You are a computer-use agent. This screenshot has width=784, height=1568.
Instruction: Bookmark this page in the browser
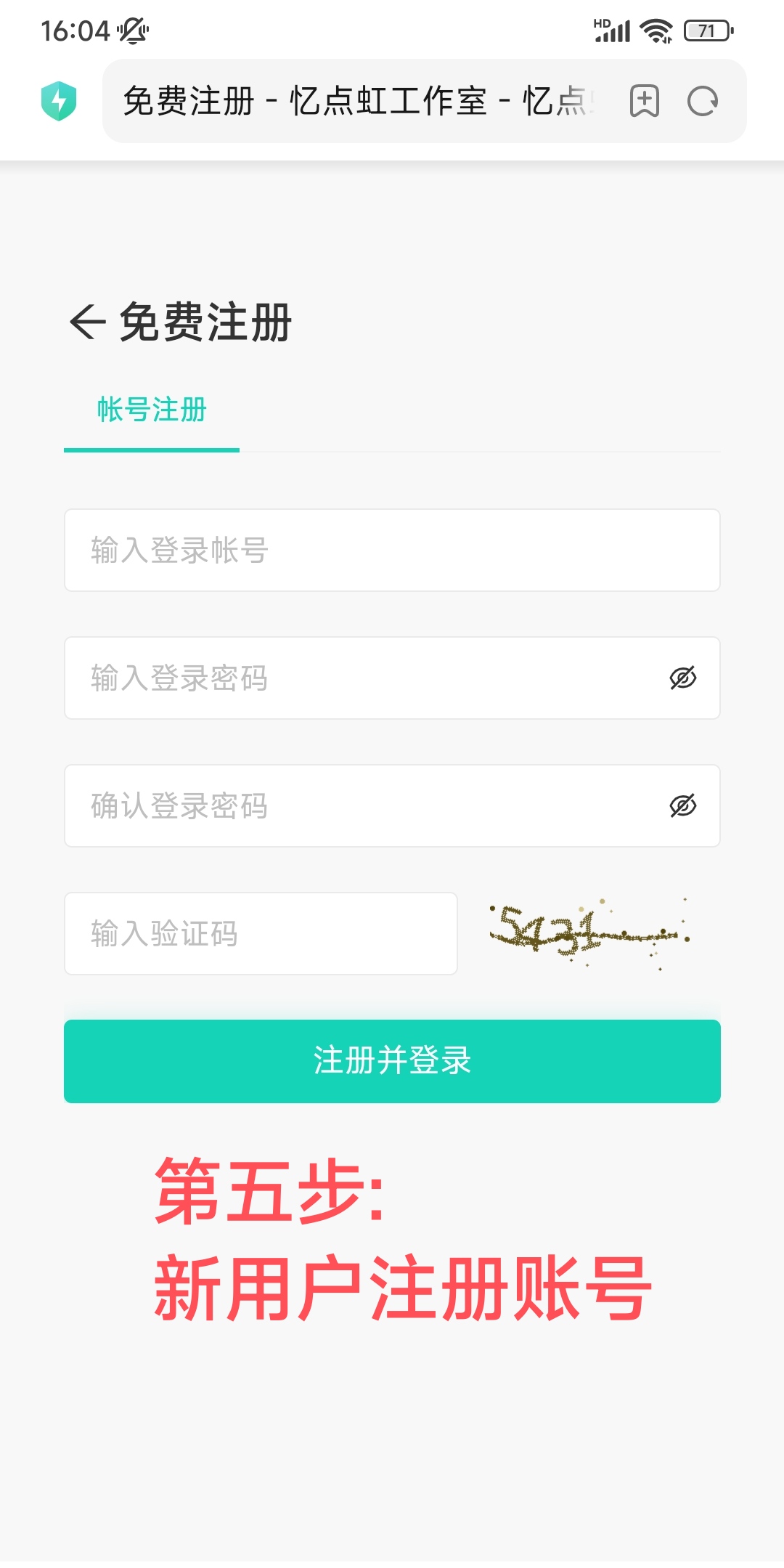pyautogui.click(x=644, y=101)
